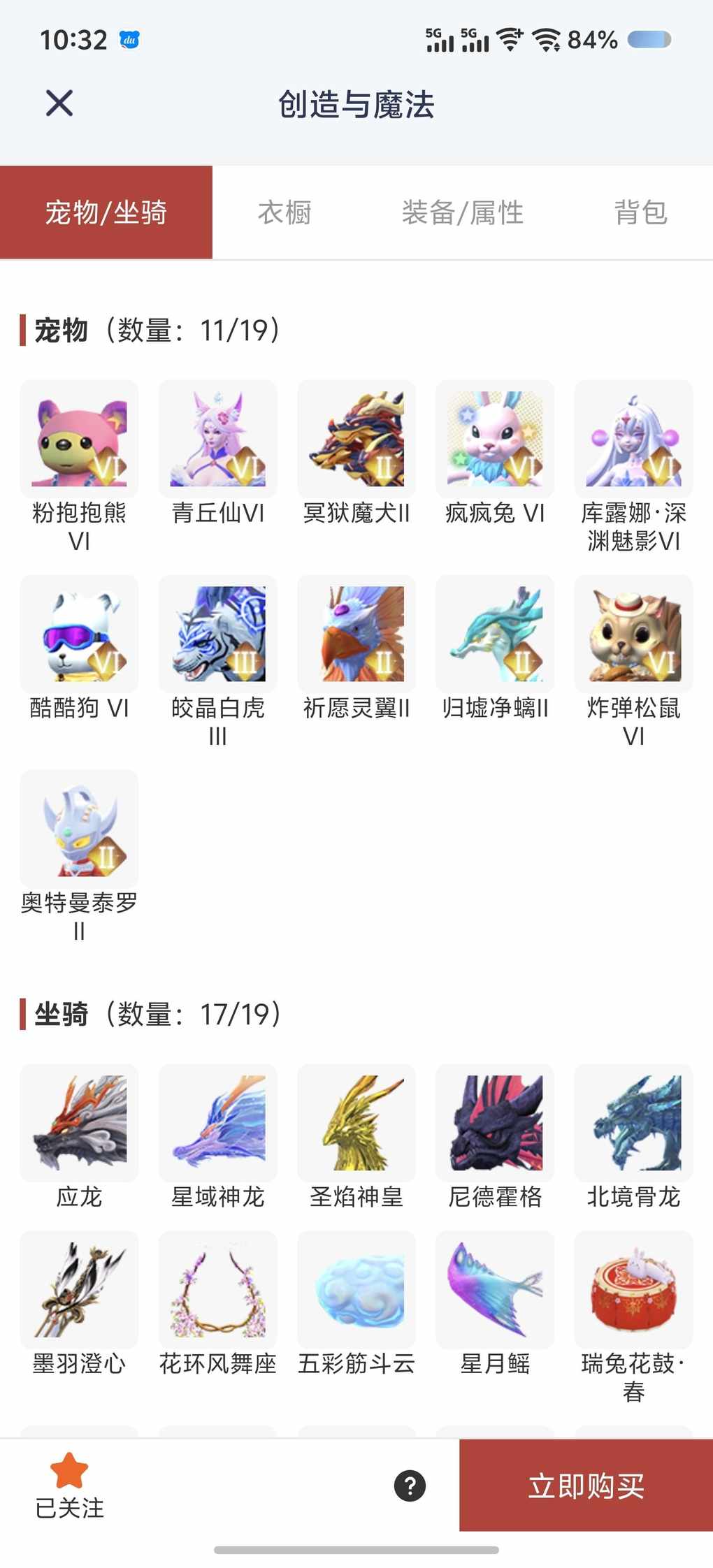The height and width of the screenshot is (1568, 713).
Task: View mount 应龙
Action: point(79,1123)
